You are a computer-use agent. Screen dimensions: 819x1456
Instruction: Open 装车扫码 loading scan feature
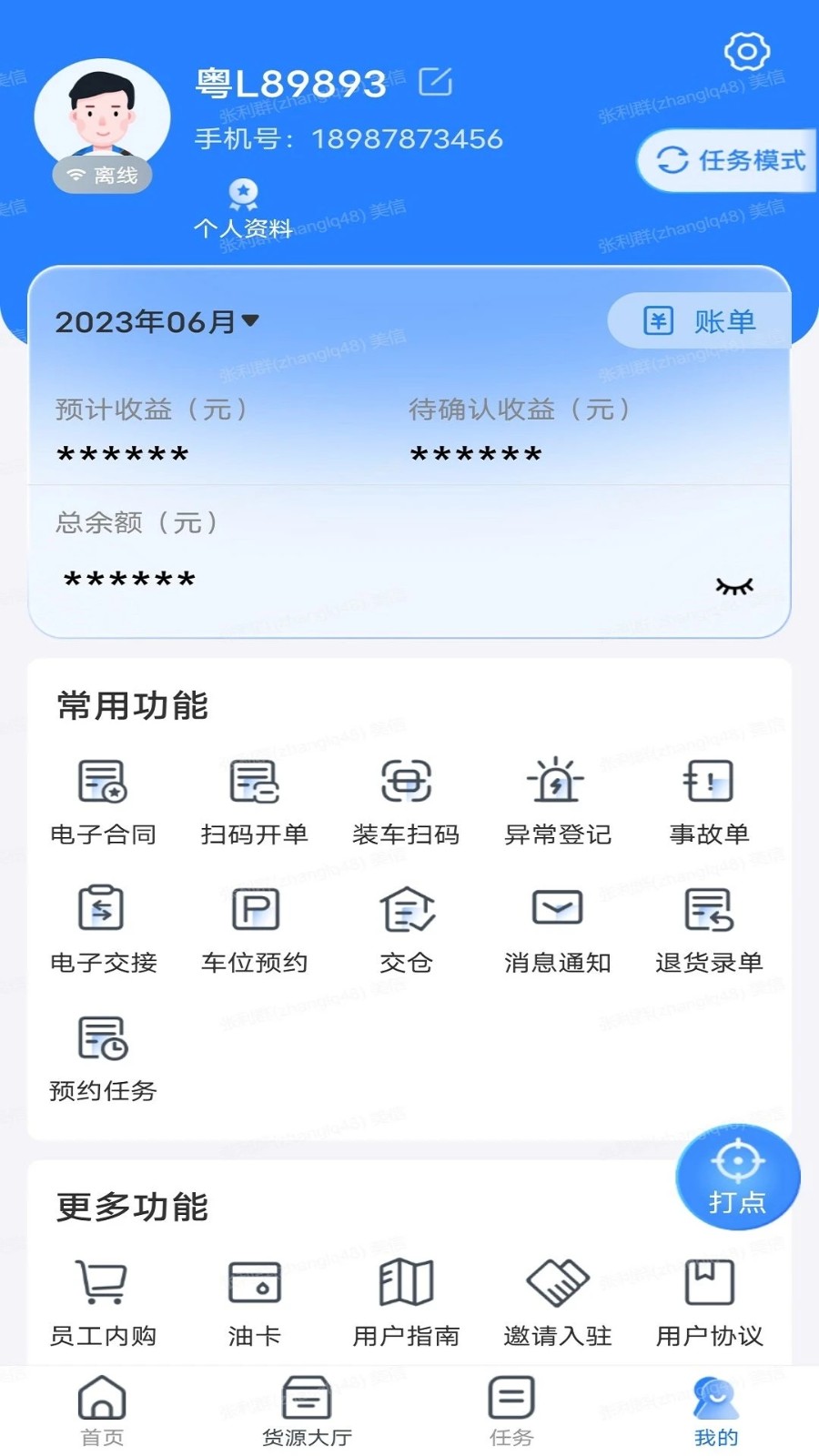pos(406,799)
